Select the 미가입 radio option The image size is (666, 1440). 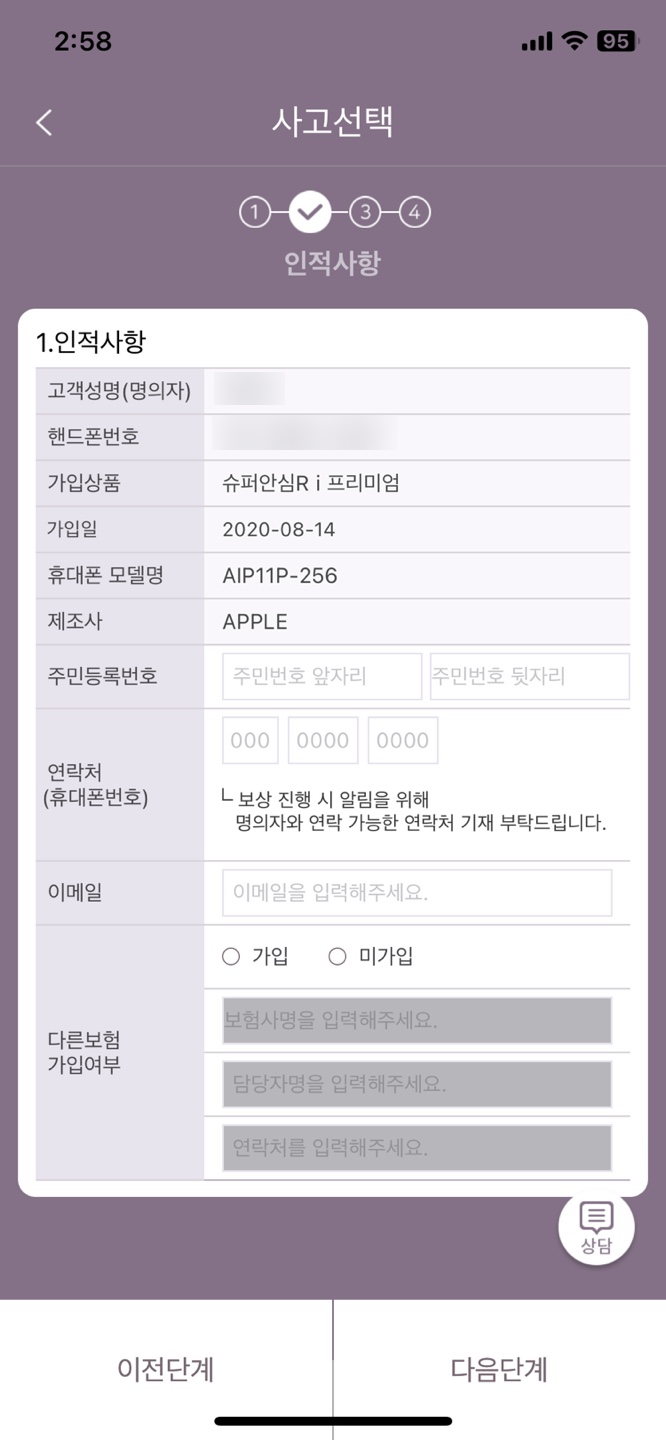[x=371, y=957]
